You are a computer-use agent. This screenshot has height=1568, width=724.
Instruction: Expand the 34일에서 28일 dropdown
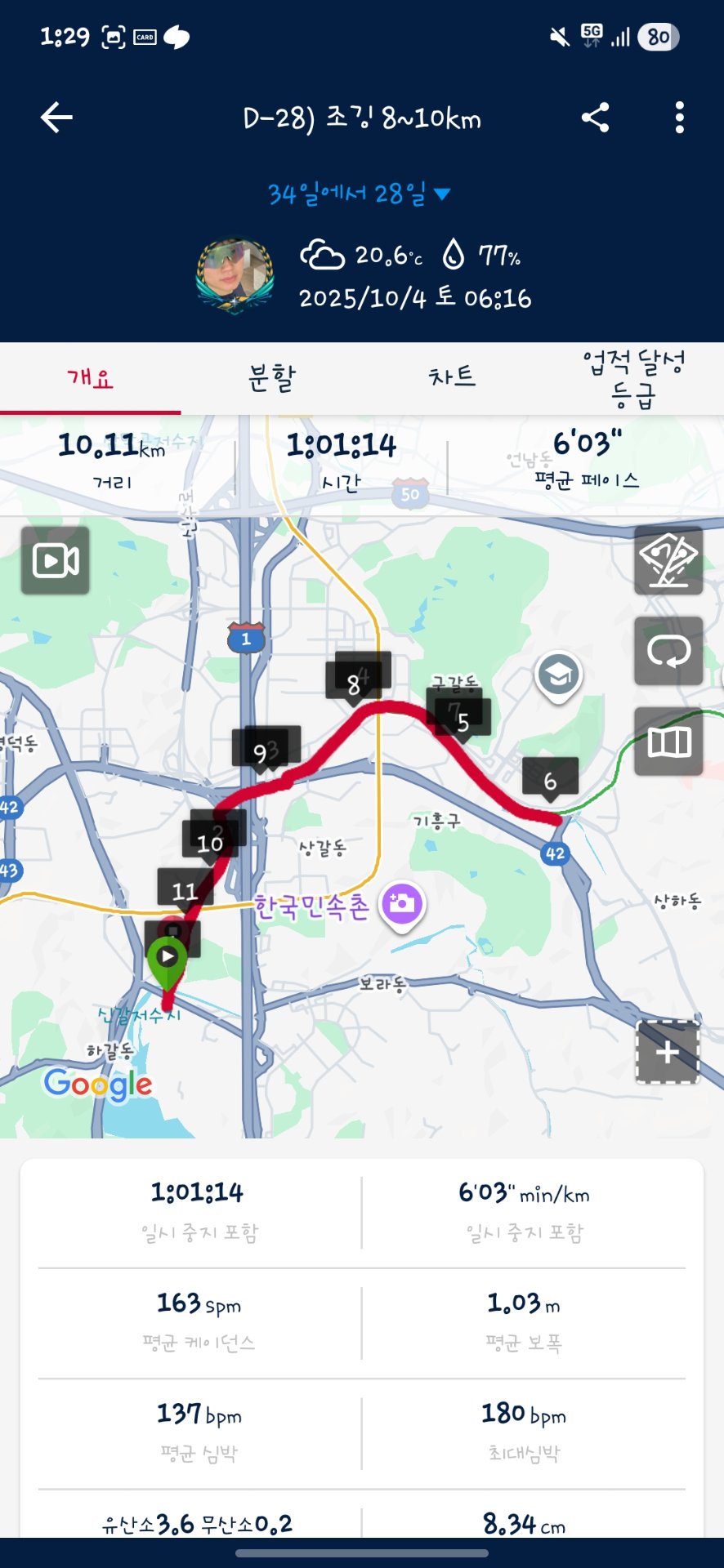(360, 194)
